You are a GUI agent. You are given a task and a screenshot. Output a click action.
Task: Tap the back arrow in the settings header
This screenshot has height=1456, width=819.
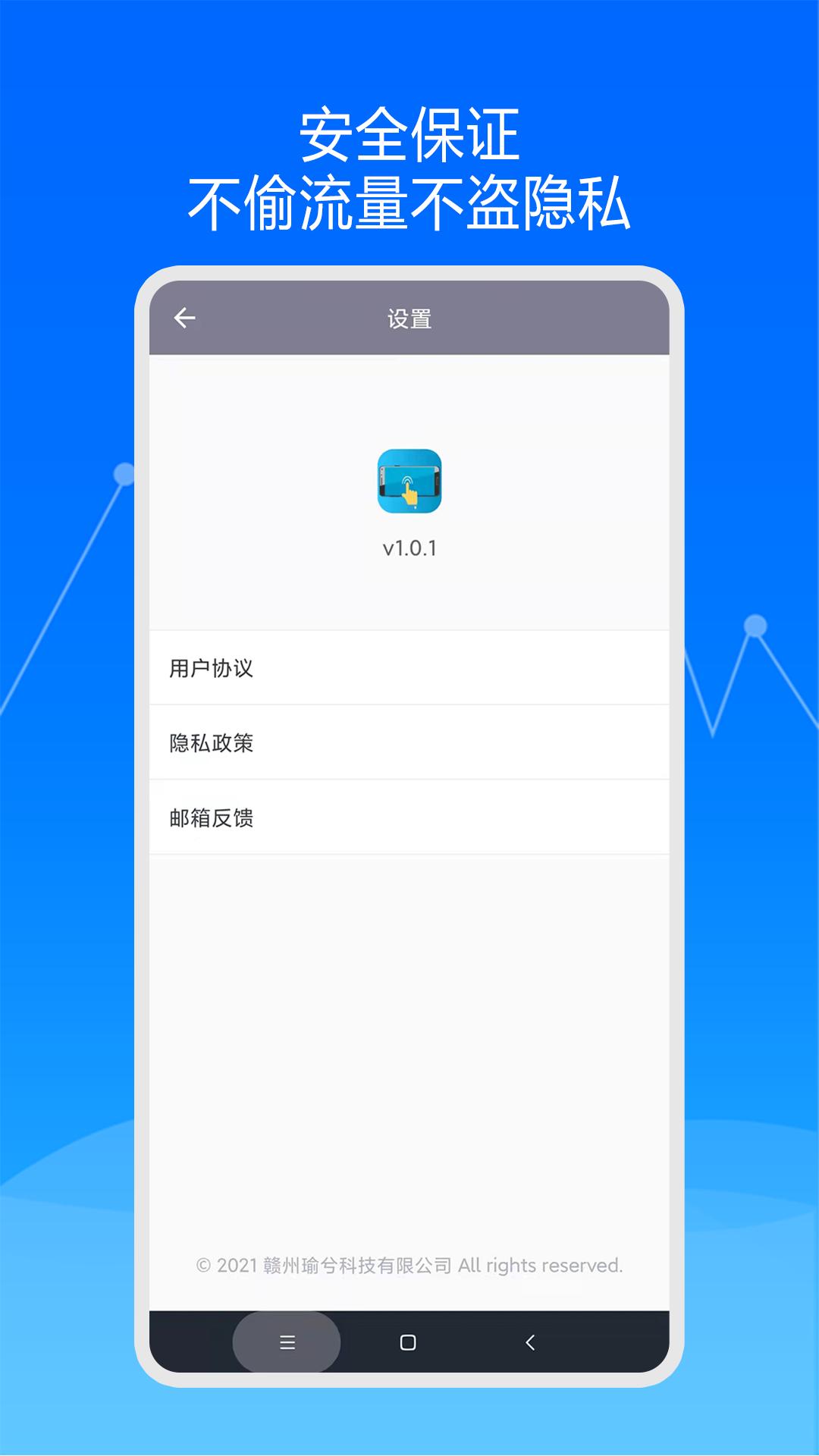184,317
